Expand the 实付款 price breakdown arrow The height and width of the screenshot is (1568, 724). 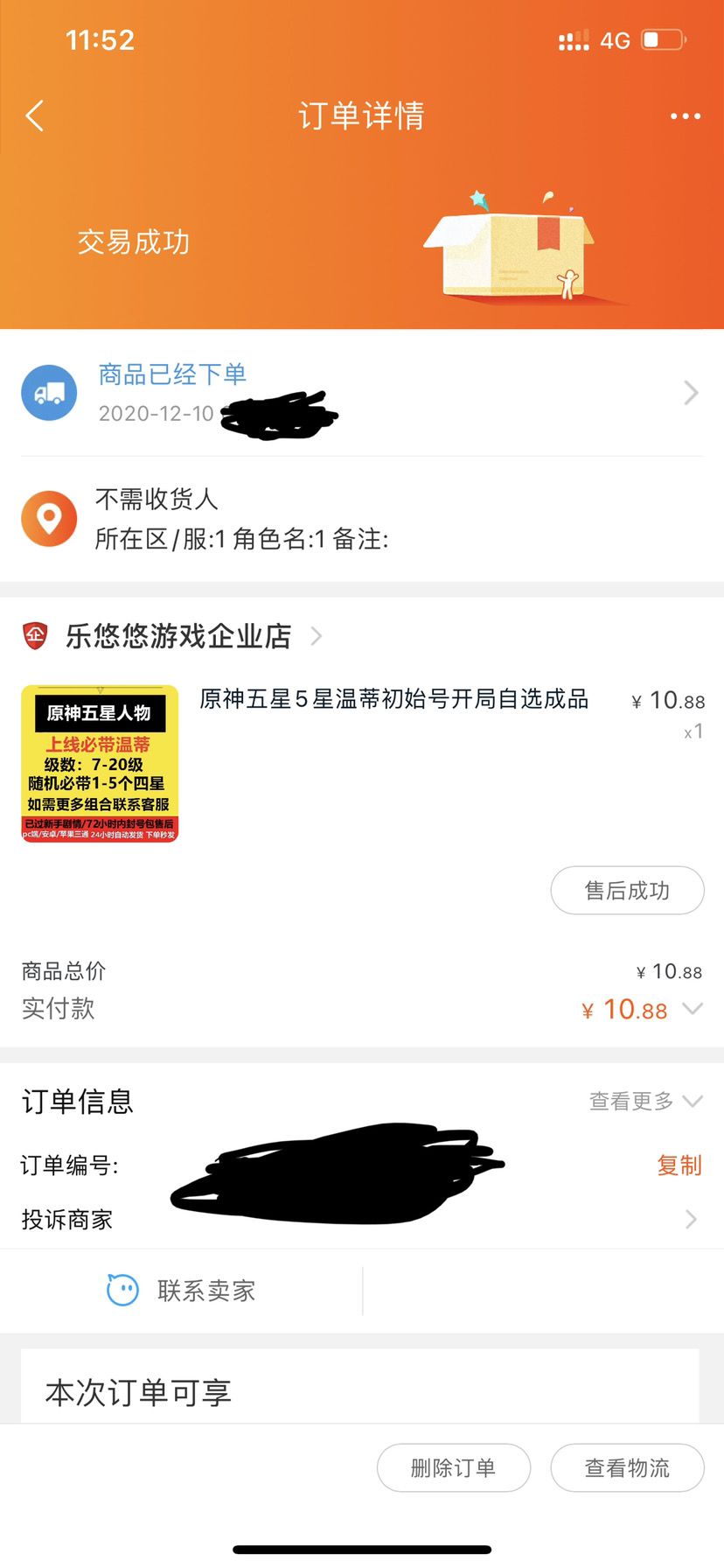pos(695,1009)
